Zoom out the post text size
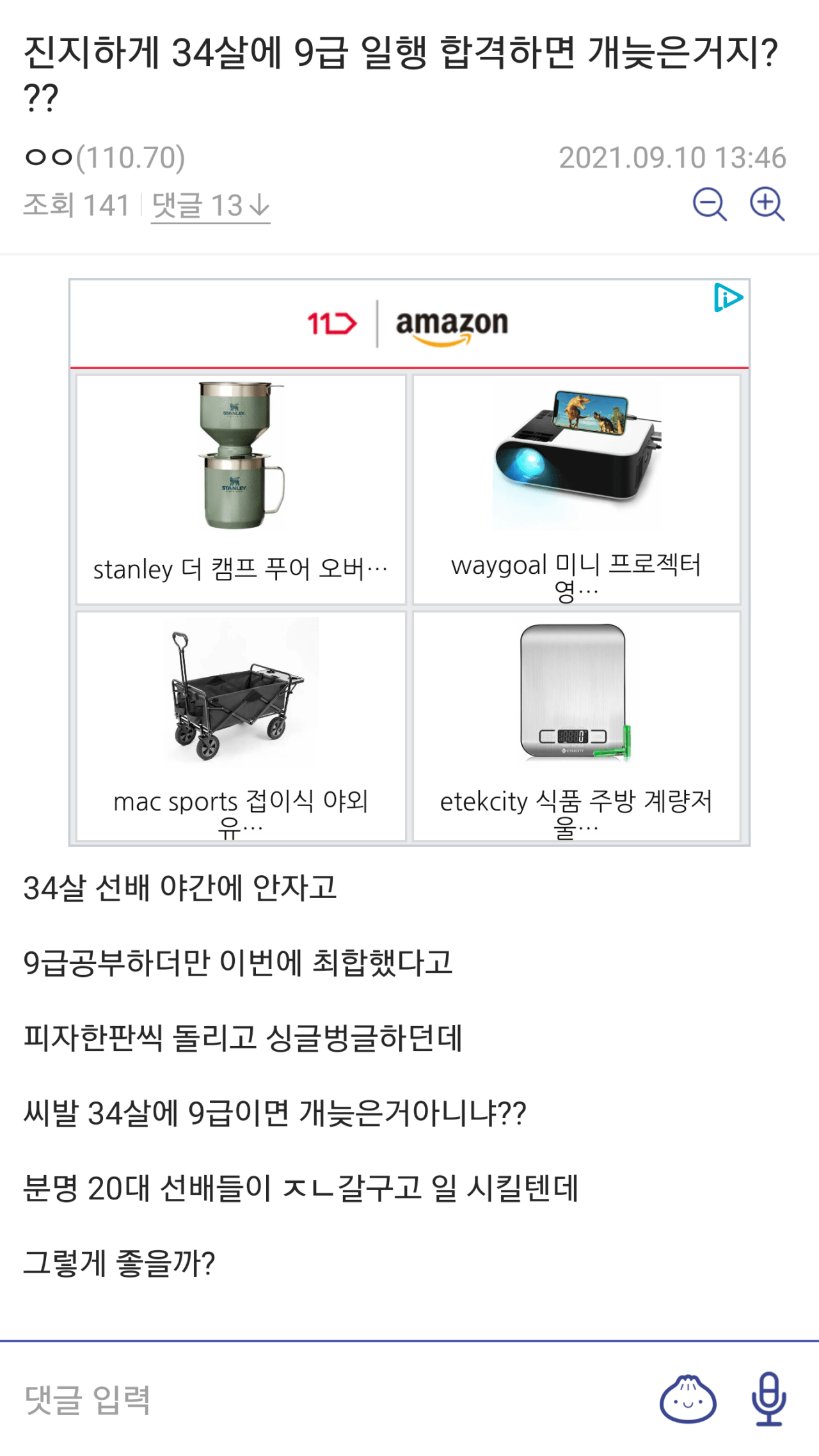 [710, 205]
